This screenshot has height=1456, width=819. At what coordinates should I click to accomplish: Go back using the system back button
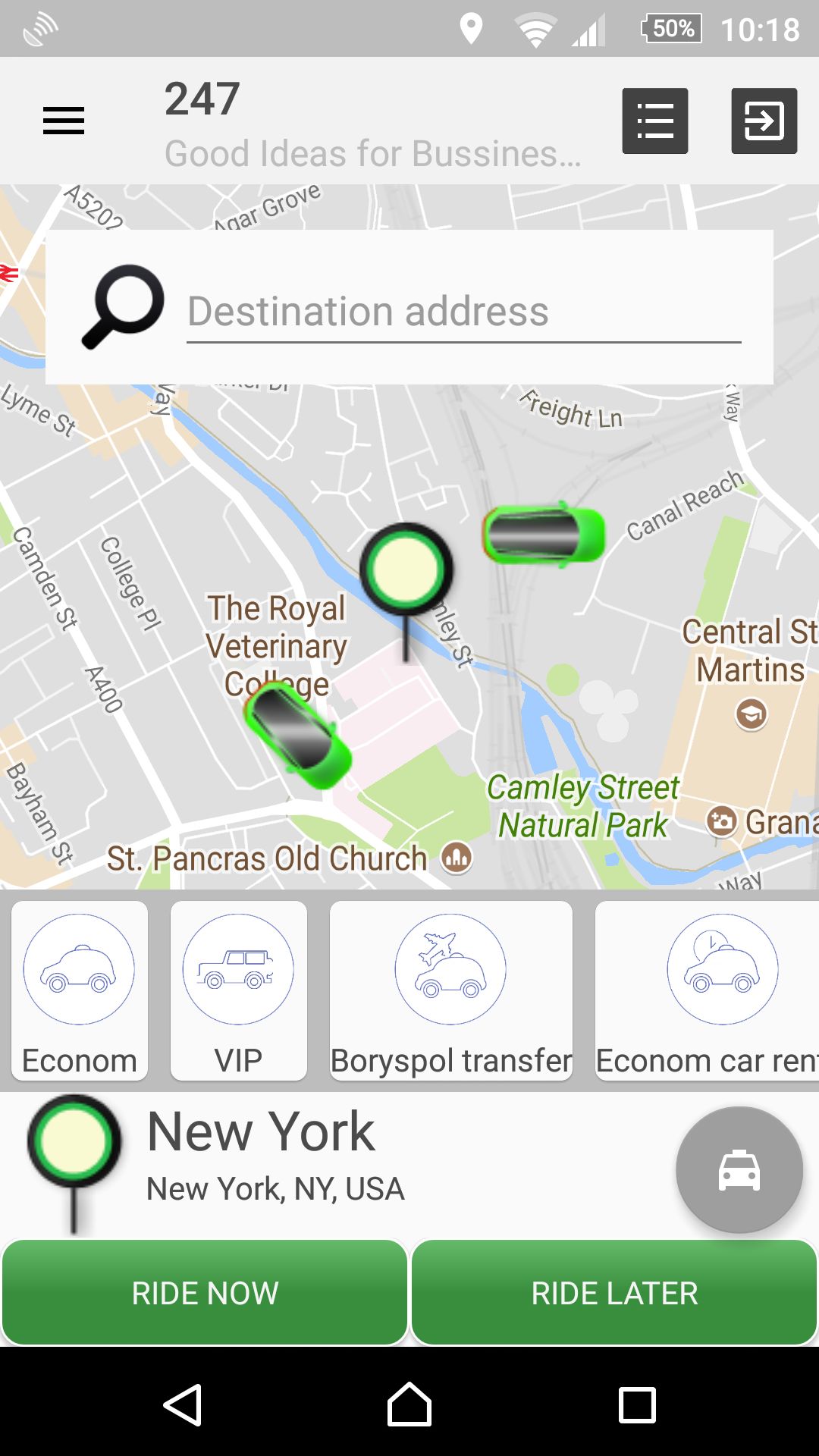183,1405
